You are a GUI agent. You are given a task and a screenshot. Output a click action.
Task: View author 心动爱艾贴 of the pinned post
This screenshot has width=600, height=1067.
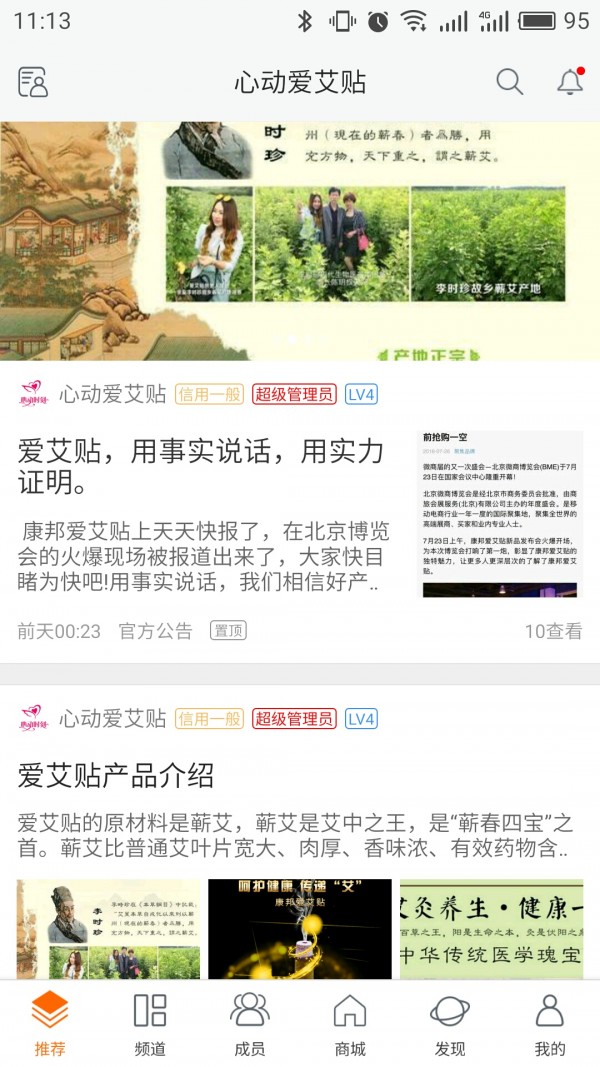click(112, 394)
